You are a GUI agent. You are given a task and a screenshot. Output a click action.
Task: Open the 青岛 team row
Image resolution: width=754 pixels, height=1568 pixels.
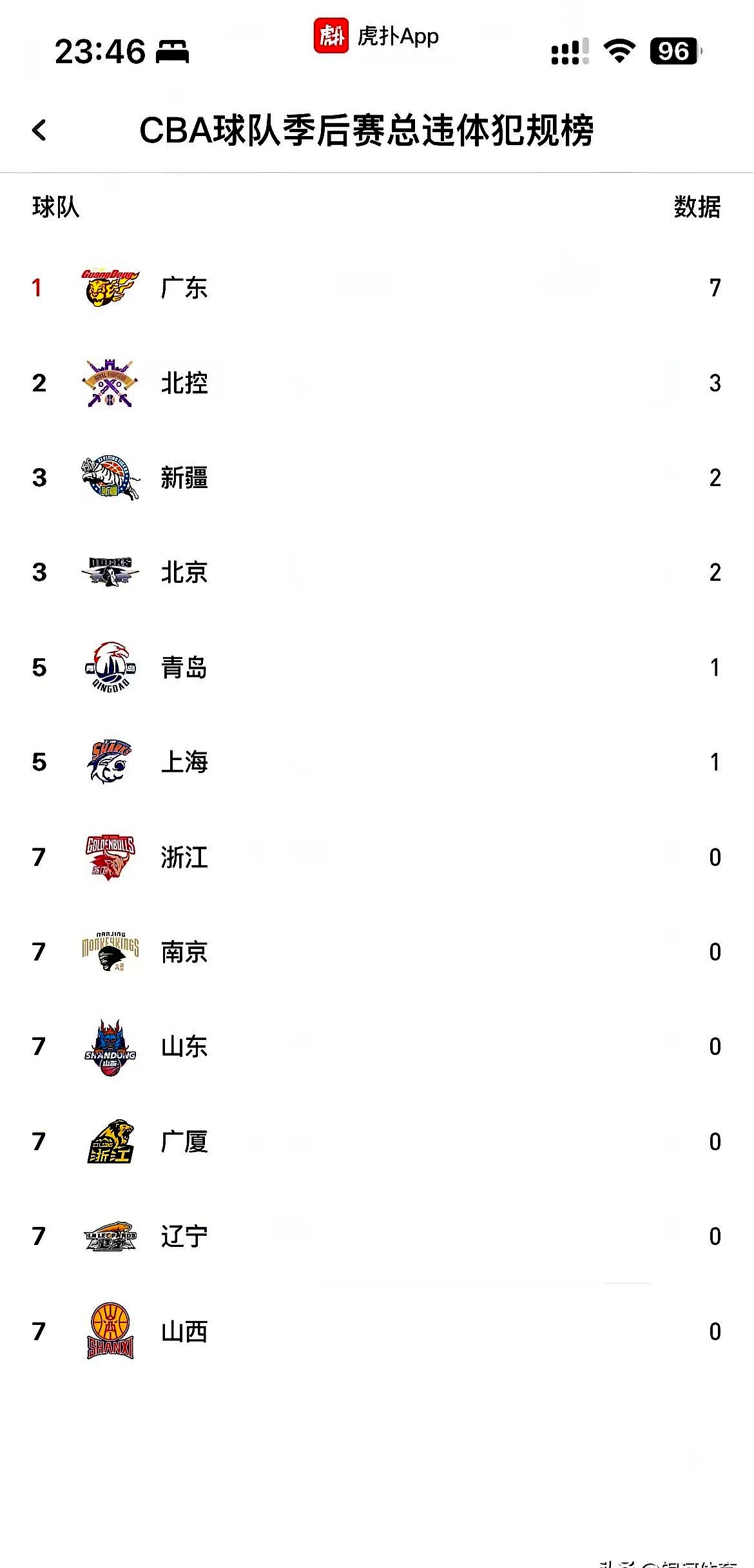pyautogui.click(x=184, y=667)
